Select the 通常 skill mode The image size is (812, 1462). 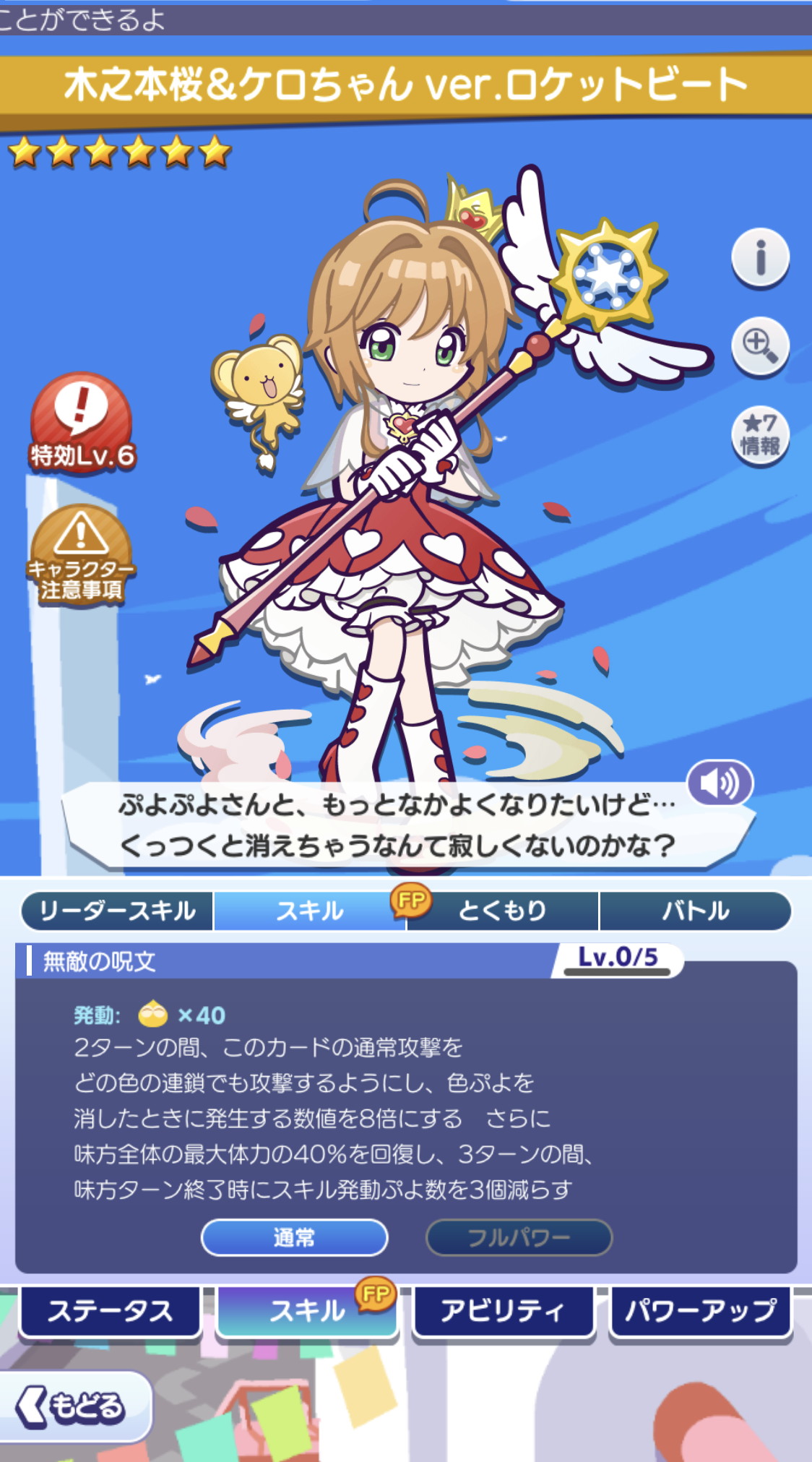294,1238
